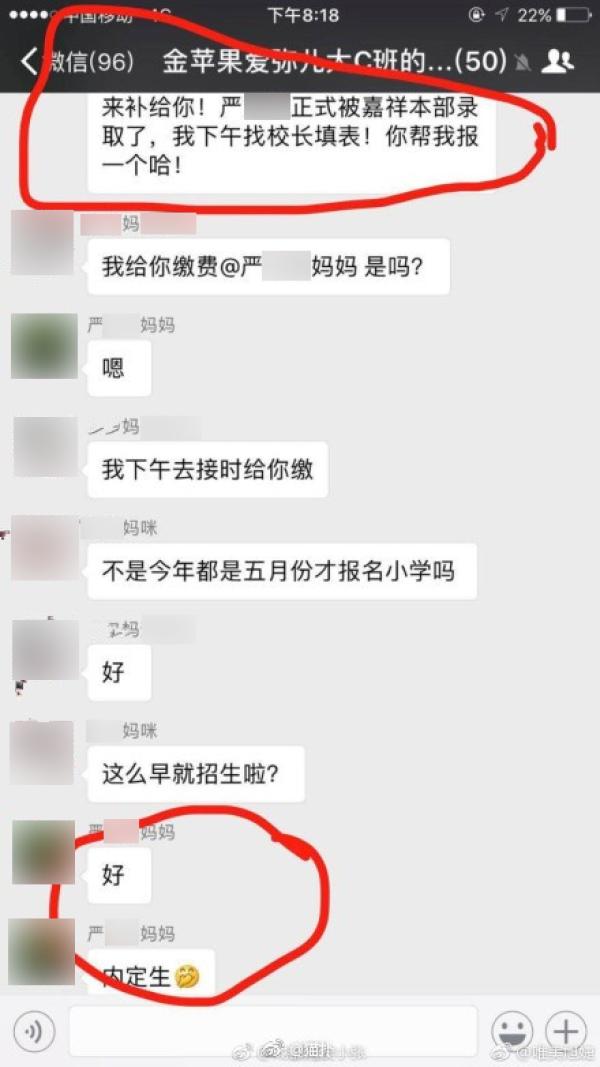Switch to voice message input
This screenshot has width=600, height=1067.
pos(32,1031)
